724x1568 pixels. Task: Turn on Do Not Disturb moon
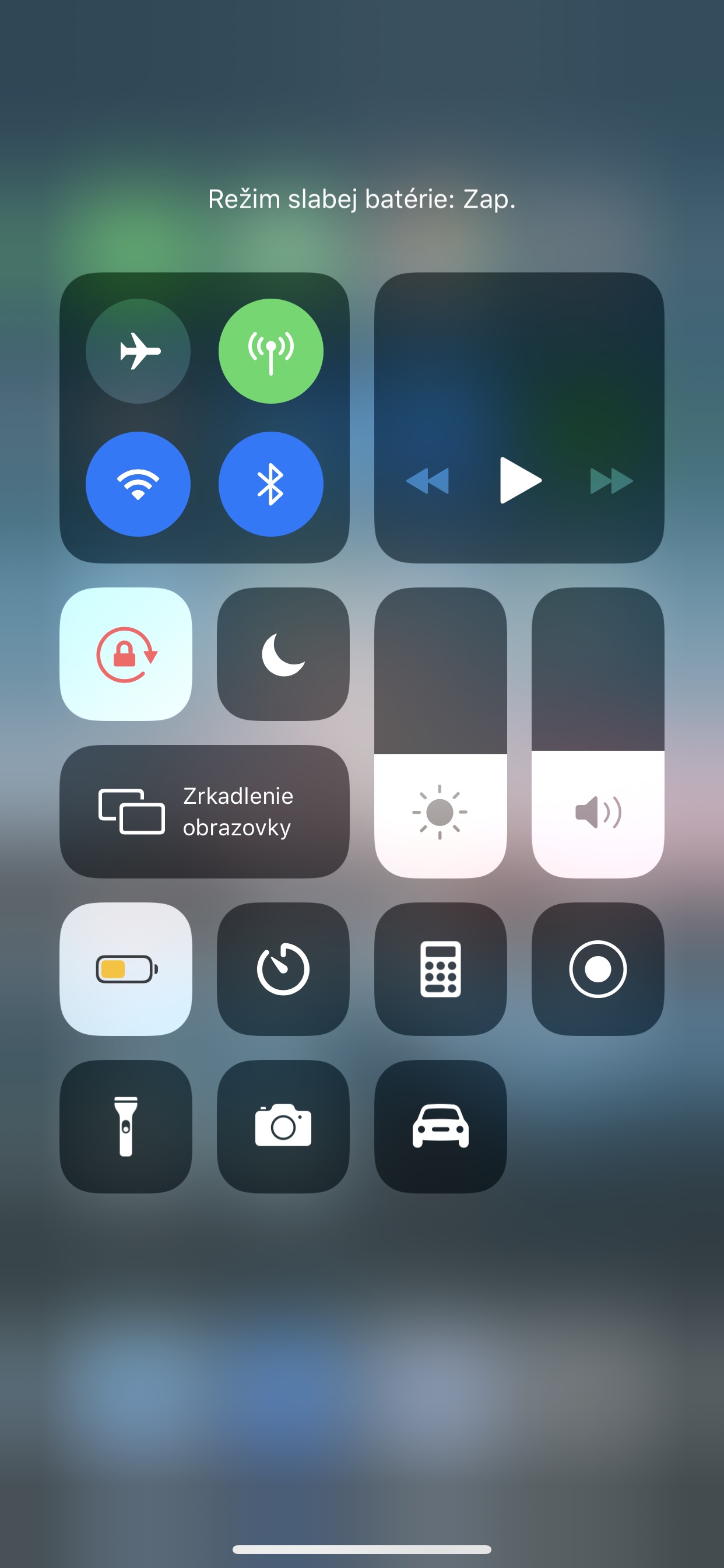pos(283,654)
